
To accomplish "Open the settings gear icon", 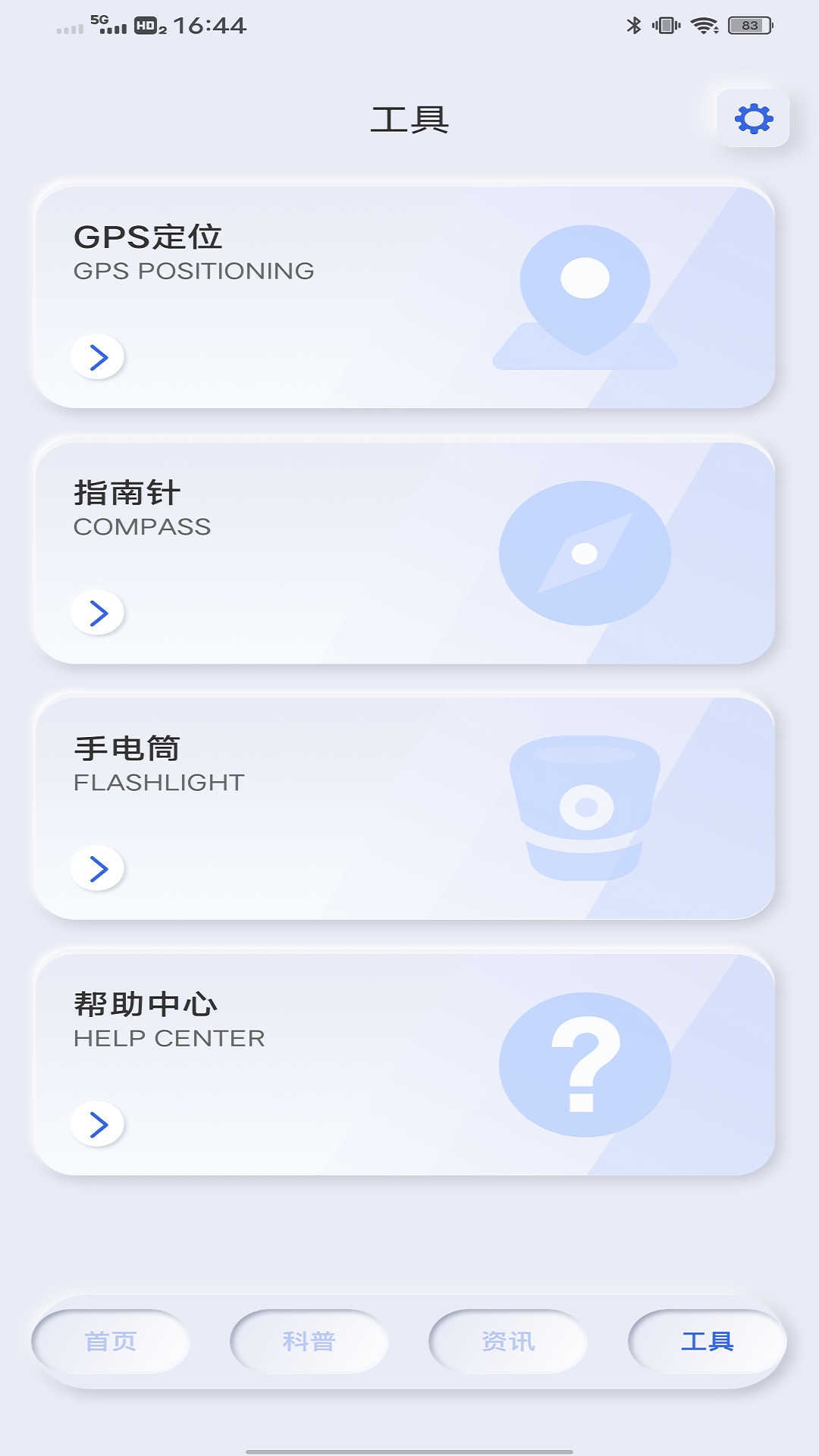I will click(753, 119).
